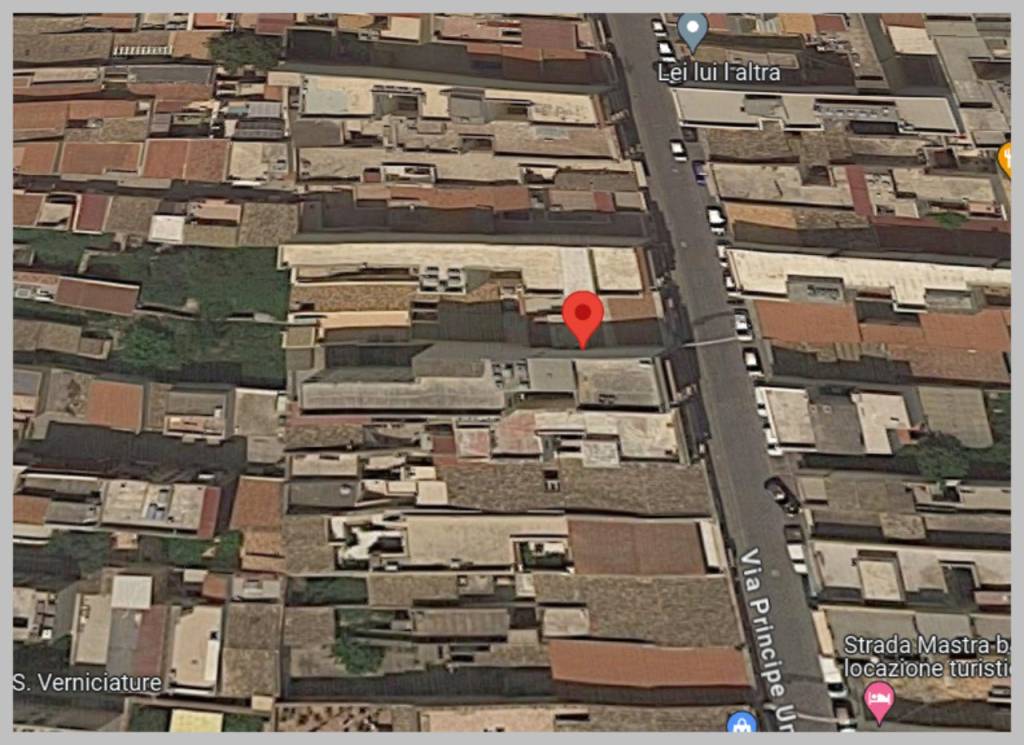Open the Strada Mastra b&b lodging marker
Viewport: 1024px width, 745px height.
pos(878,700)
